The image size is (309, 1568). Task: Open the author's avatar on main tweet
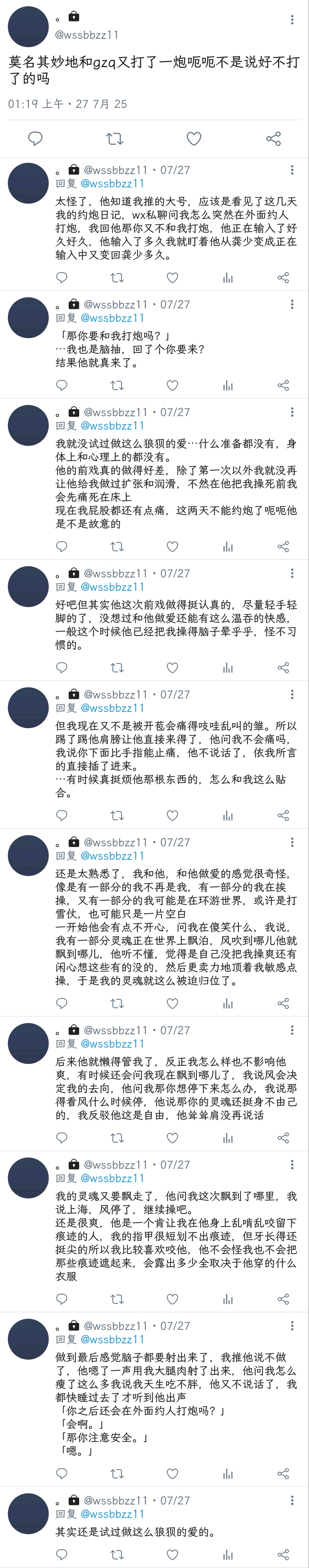pos(28,27)
